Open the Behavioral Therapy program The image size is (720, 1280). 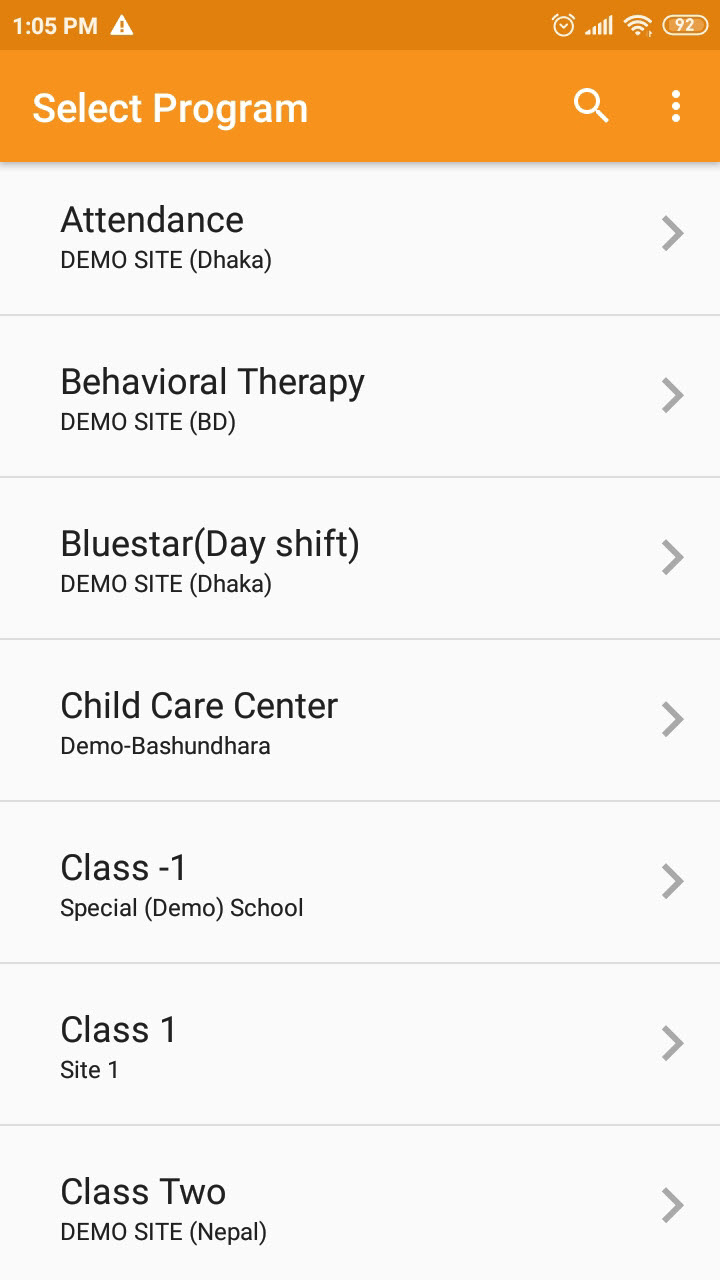[360, 397]
